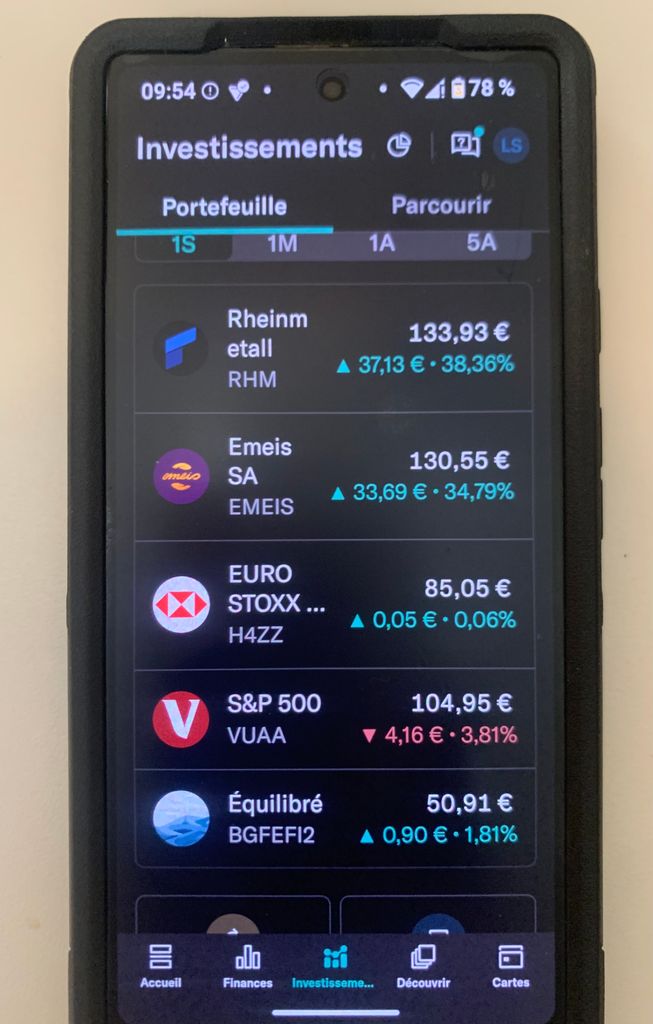Open the help chat icon
The image size is (653, 1024).
pyautogui.click(x=465, y=145)
